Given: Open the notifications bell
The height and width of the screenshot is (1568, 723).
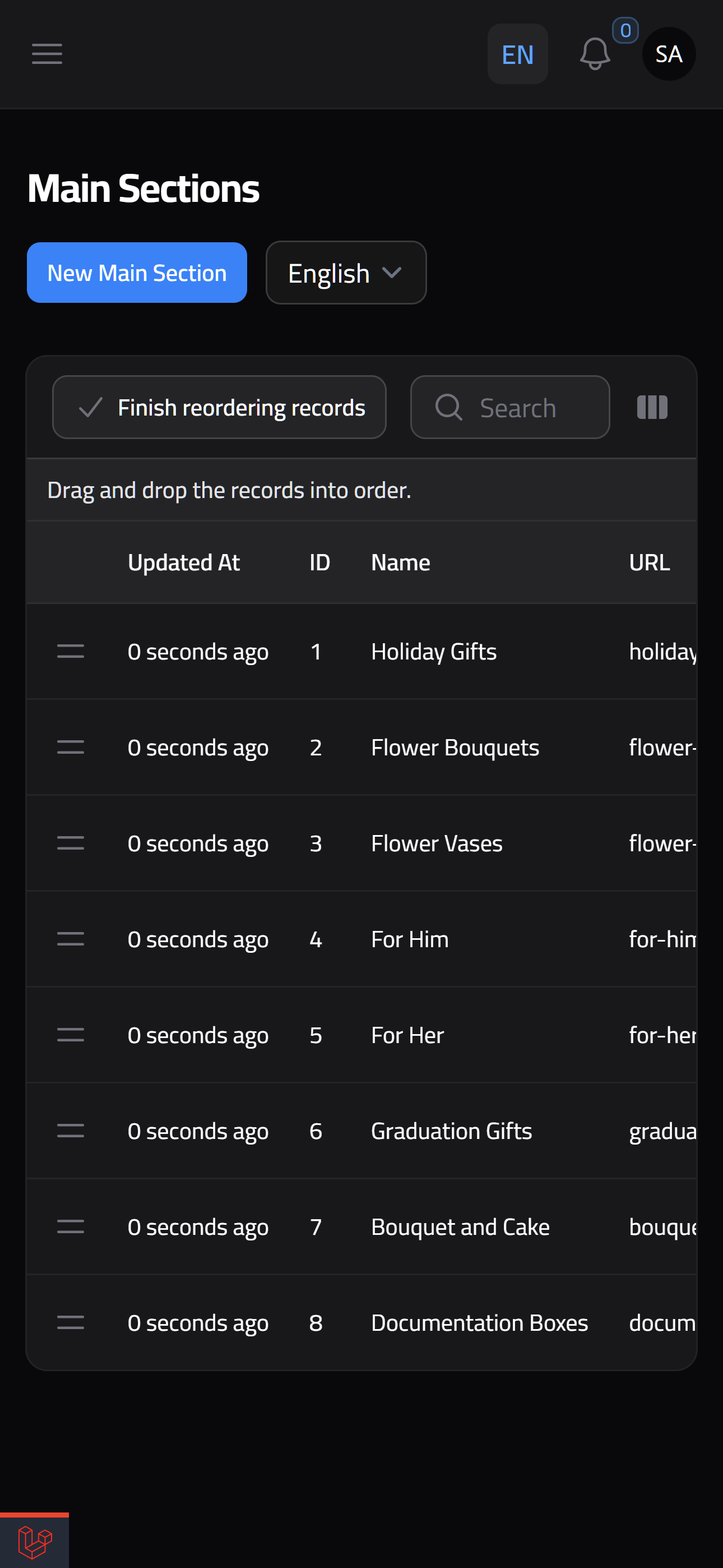Looking at the screenshot, I should (595, 54).
